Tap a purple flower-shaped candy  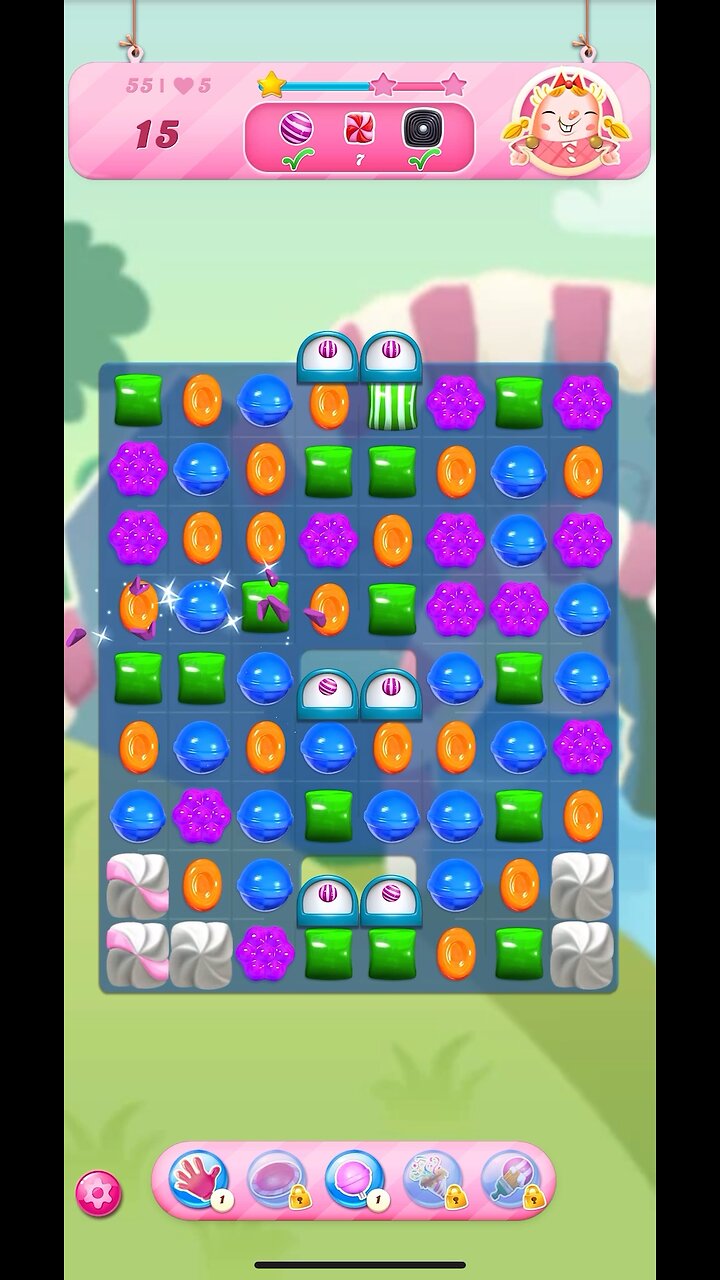[137, 468]
